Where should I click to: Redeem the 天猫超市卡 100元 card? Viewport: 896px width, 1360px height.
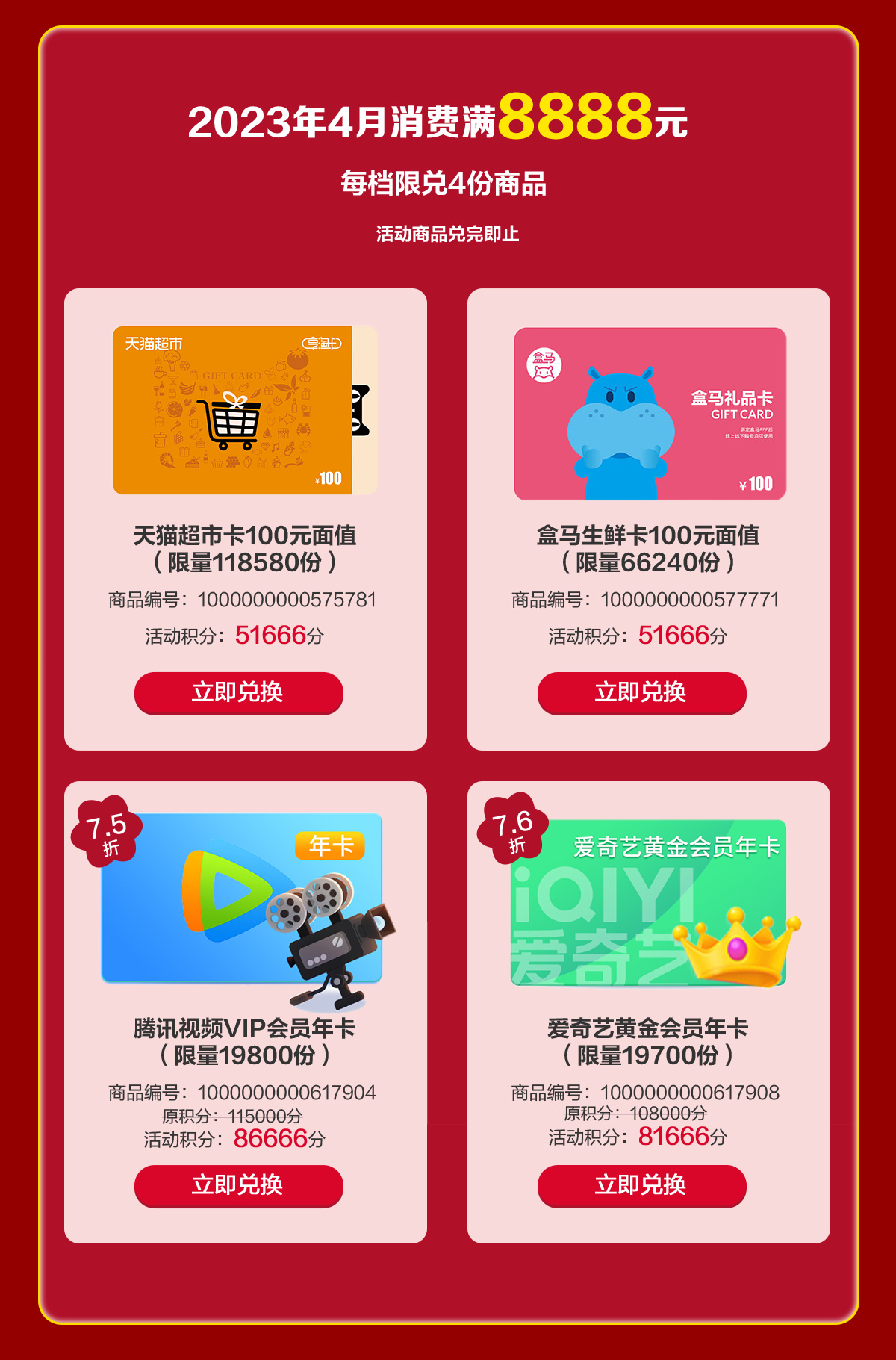[x=238, y=692]
